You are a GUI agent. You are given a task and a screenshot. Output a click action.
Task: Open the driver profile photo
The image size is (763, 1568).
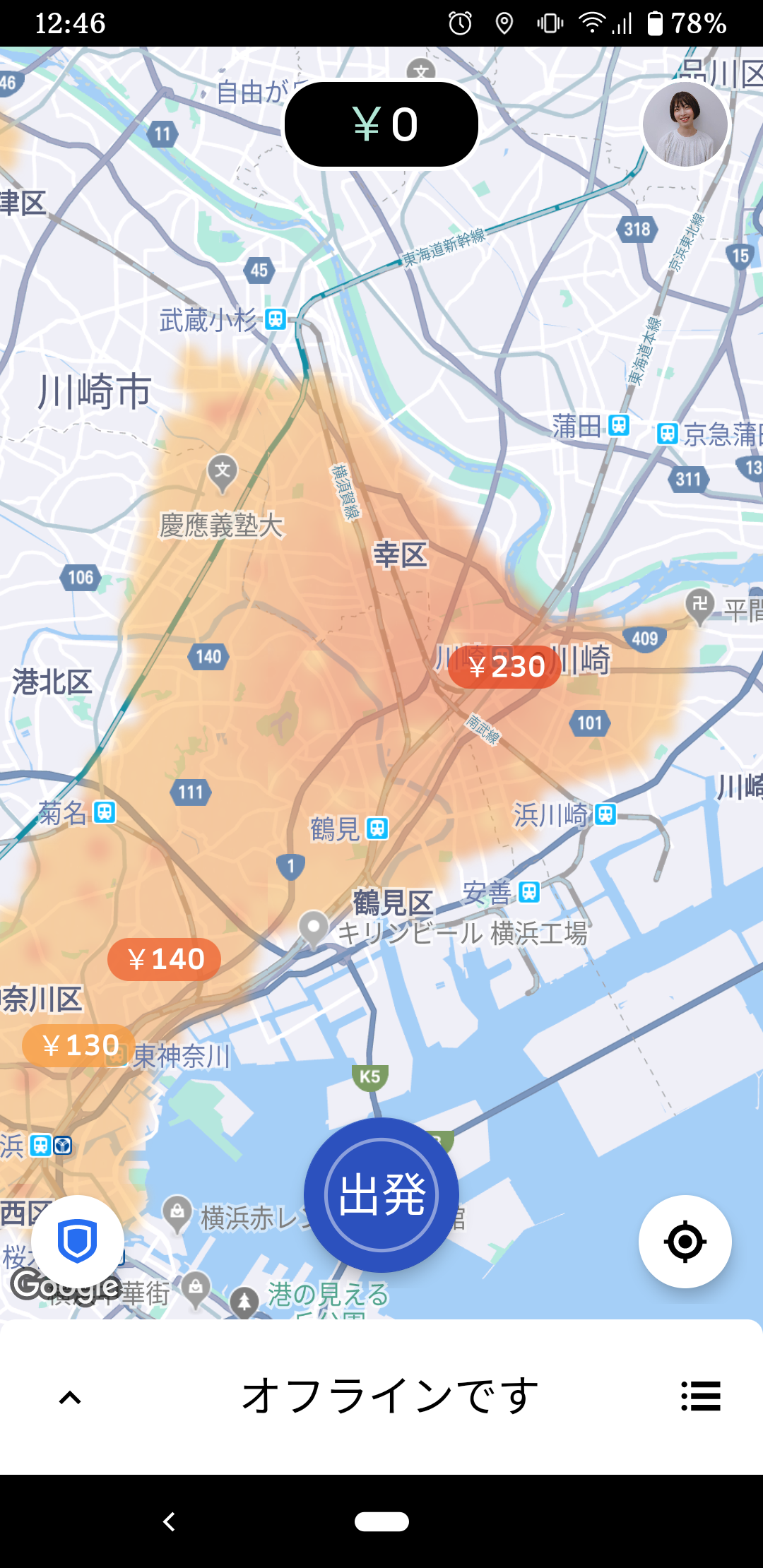pyautogui.click(x=685, y=124)
